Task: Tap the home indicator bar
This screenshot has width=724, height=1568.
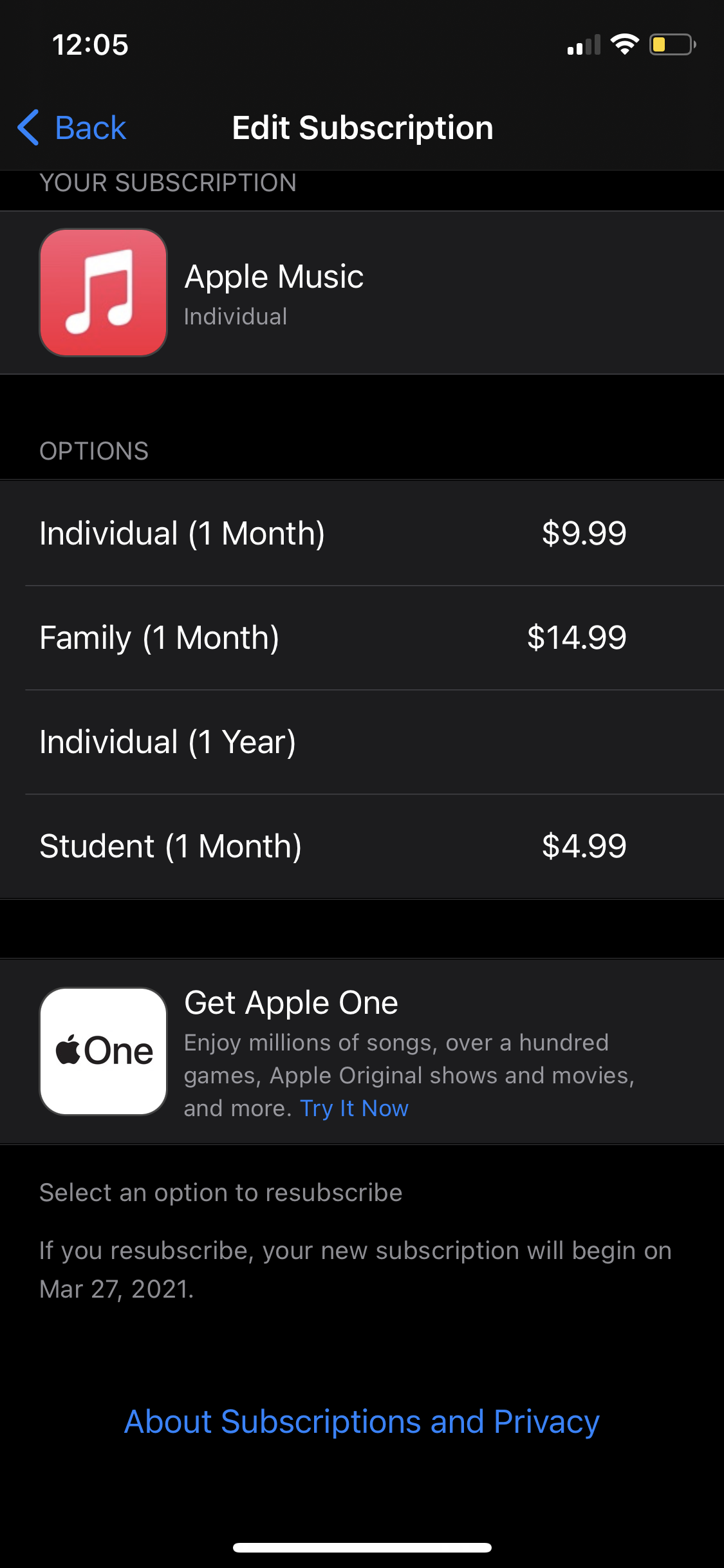Action: coord(362,1547)
